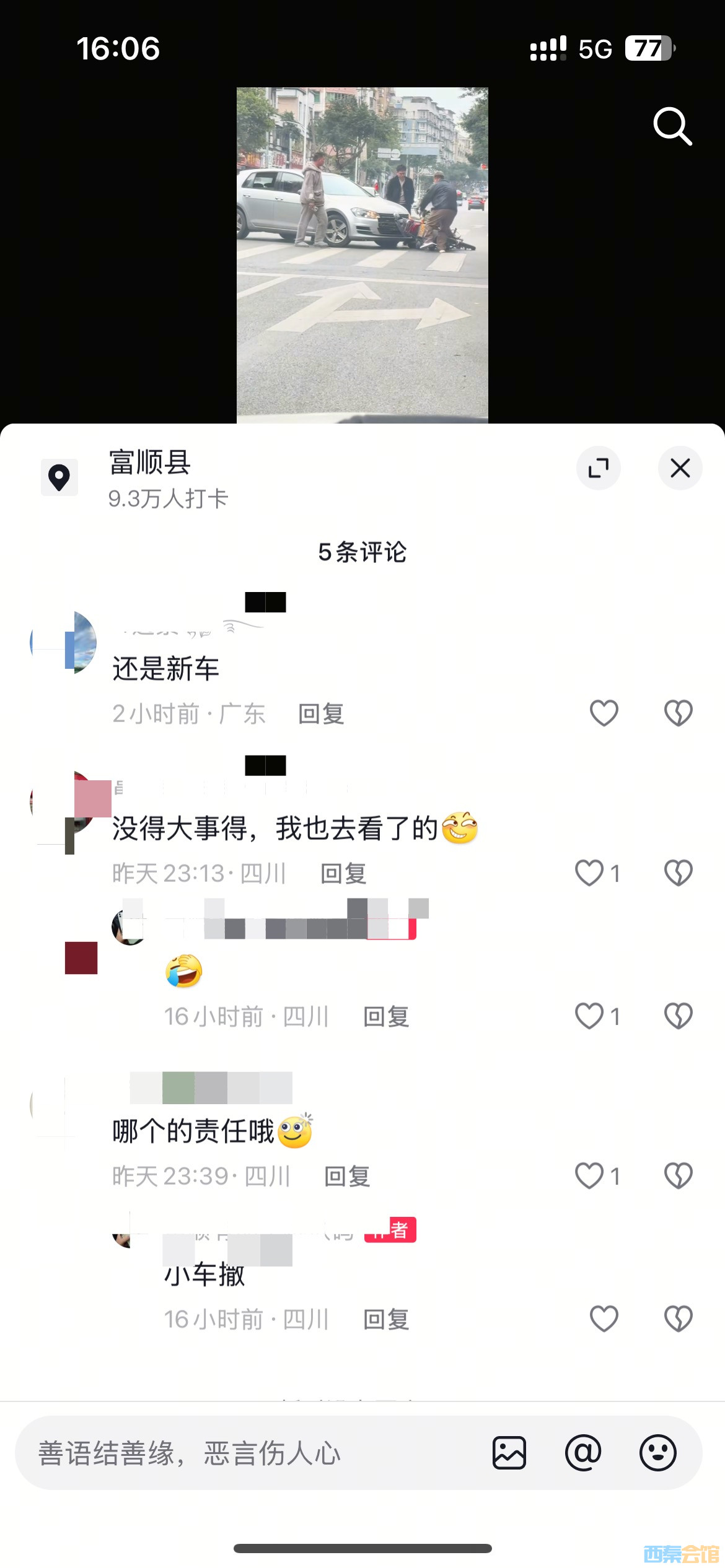Dislike the comment 哪个的责任哦

(678, 1176)
